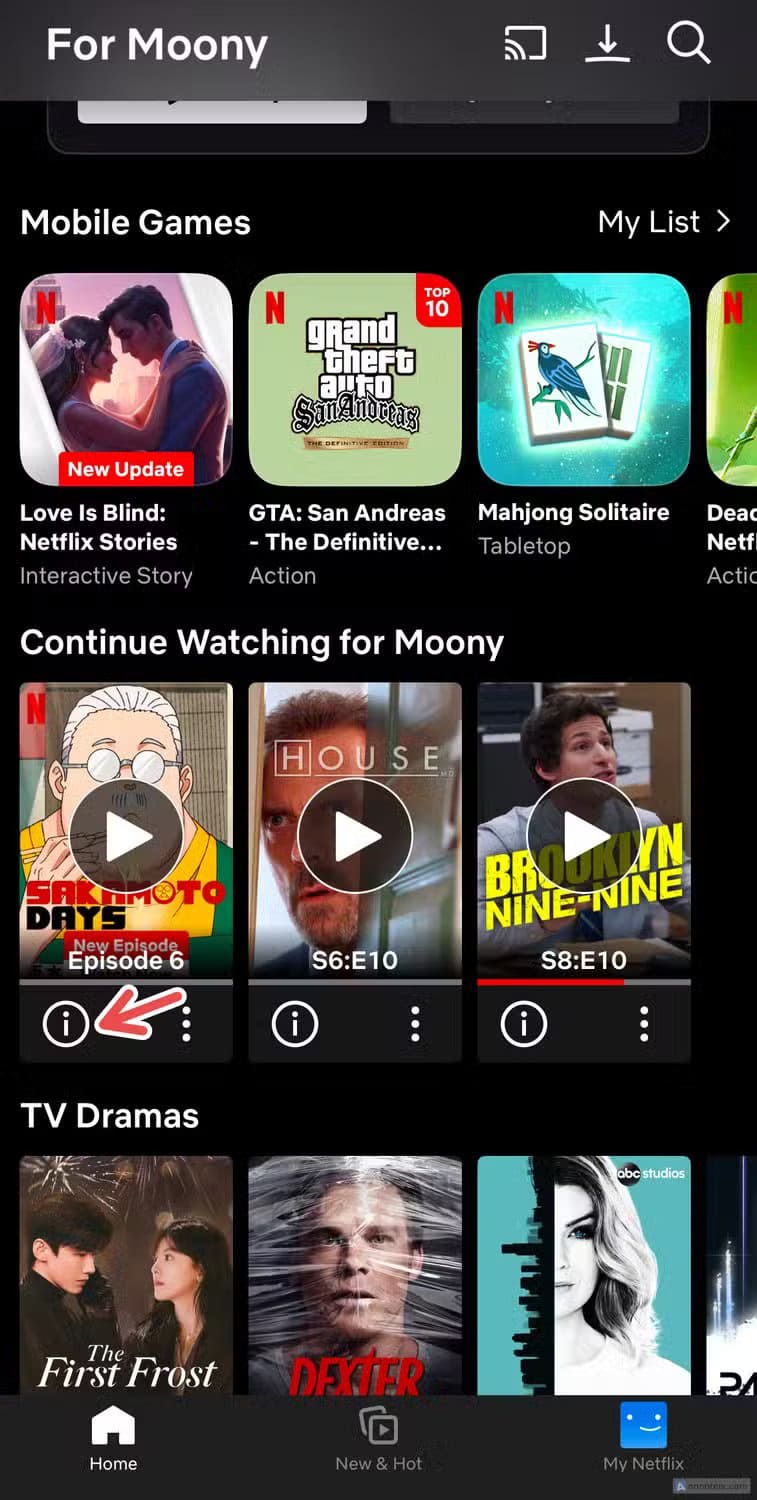Open the cast to device icon

[525, 44]
